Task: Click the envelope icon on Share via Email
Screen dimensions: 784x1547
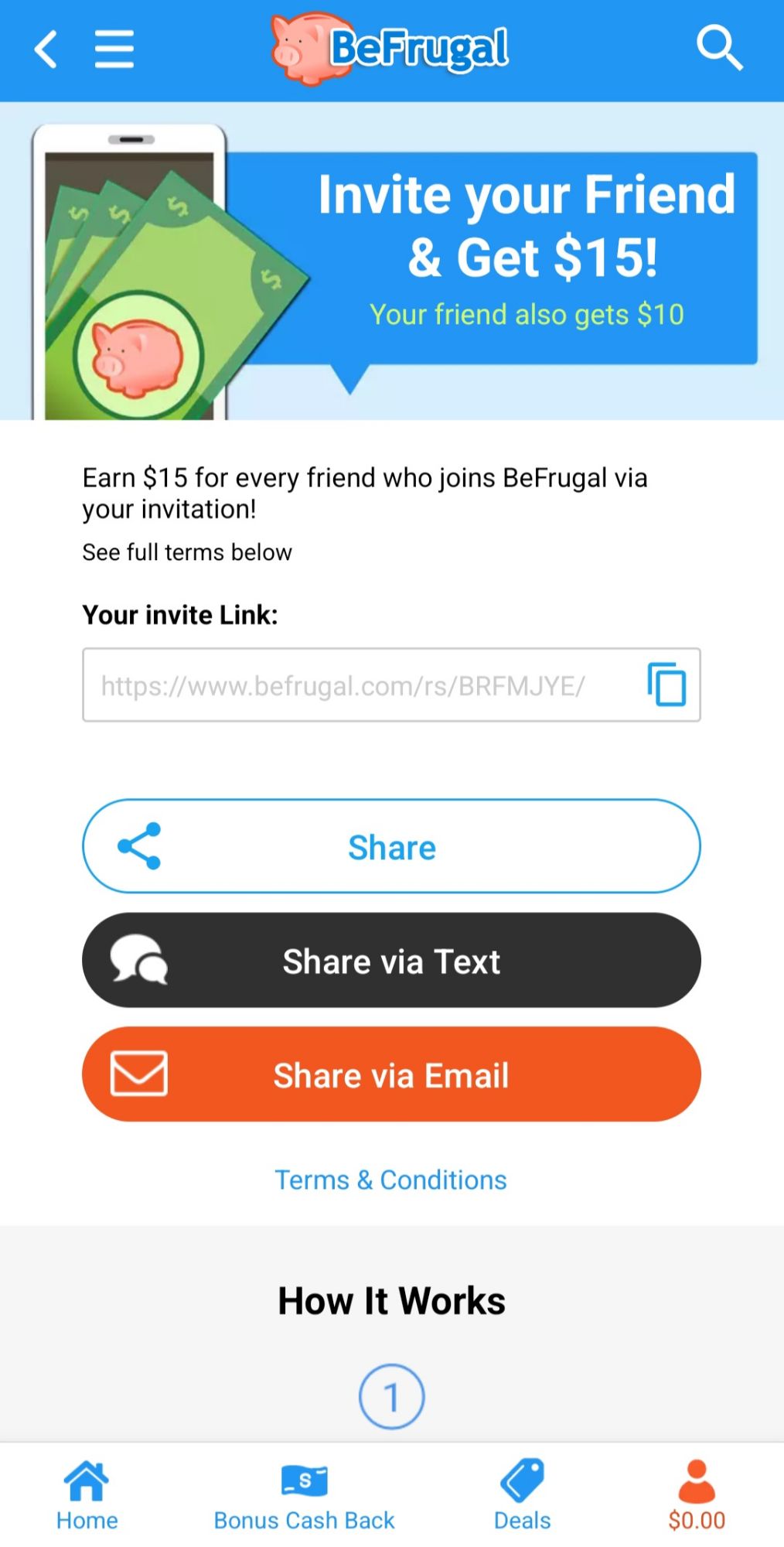Action: point(139,1074)
